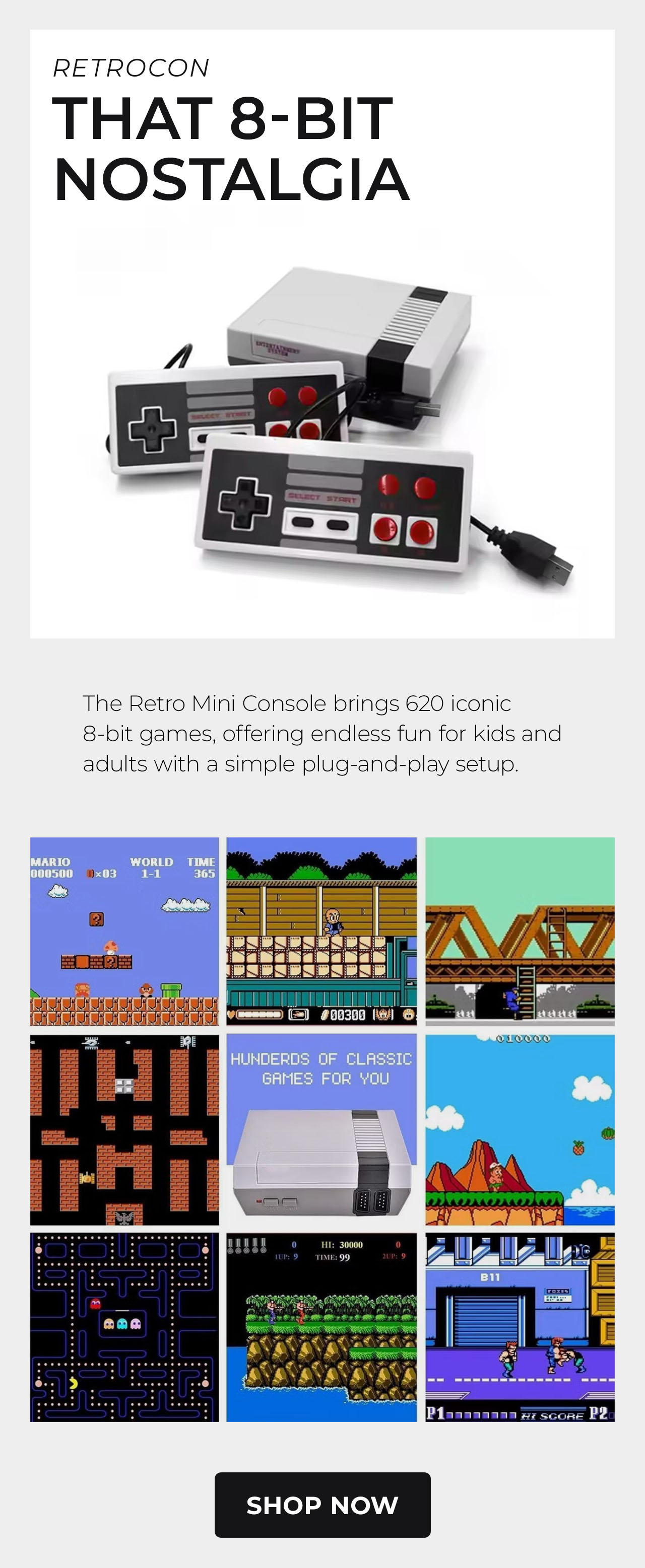
Task: Open the RETROCON brand link
Action: click(x=131, y=68)
